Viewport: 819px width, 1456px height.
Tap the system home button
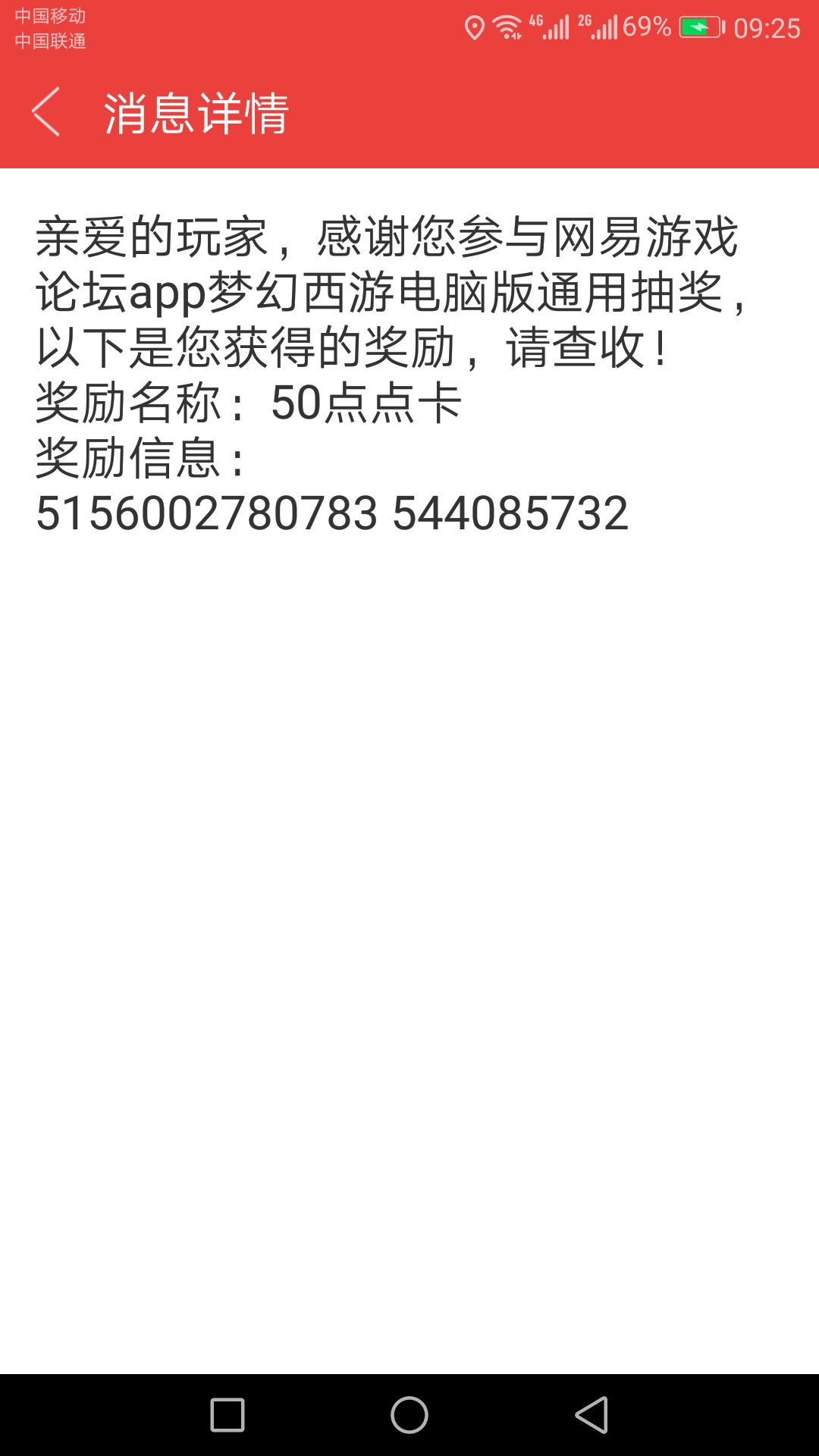409,1415
